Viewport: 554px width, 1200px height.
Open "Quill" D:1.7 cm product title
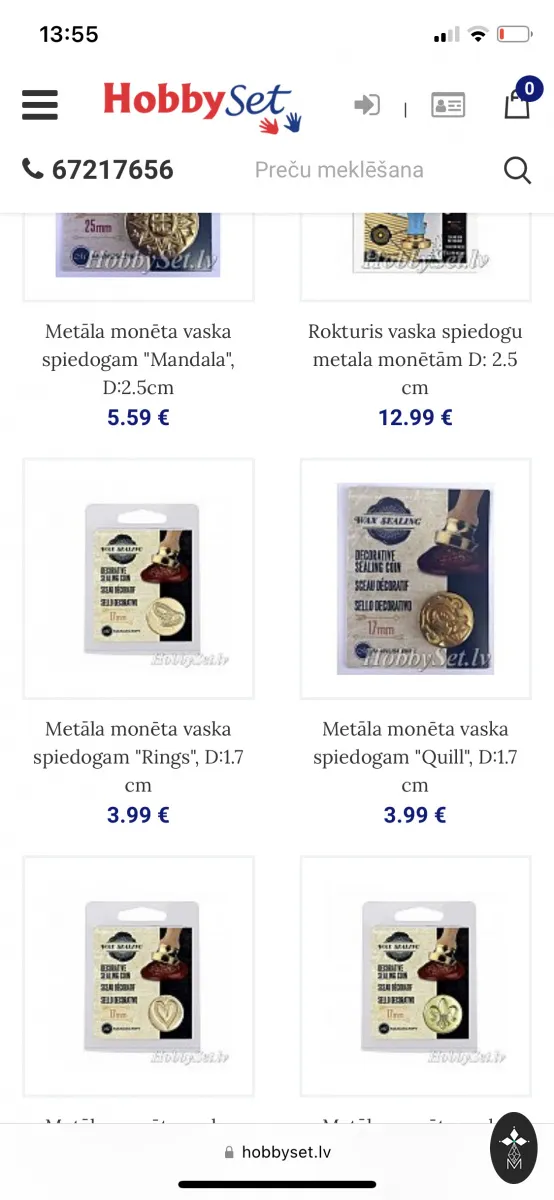click(x=415, y=757)
